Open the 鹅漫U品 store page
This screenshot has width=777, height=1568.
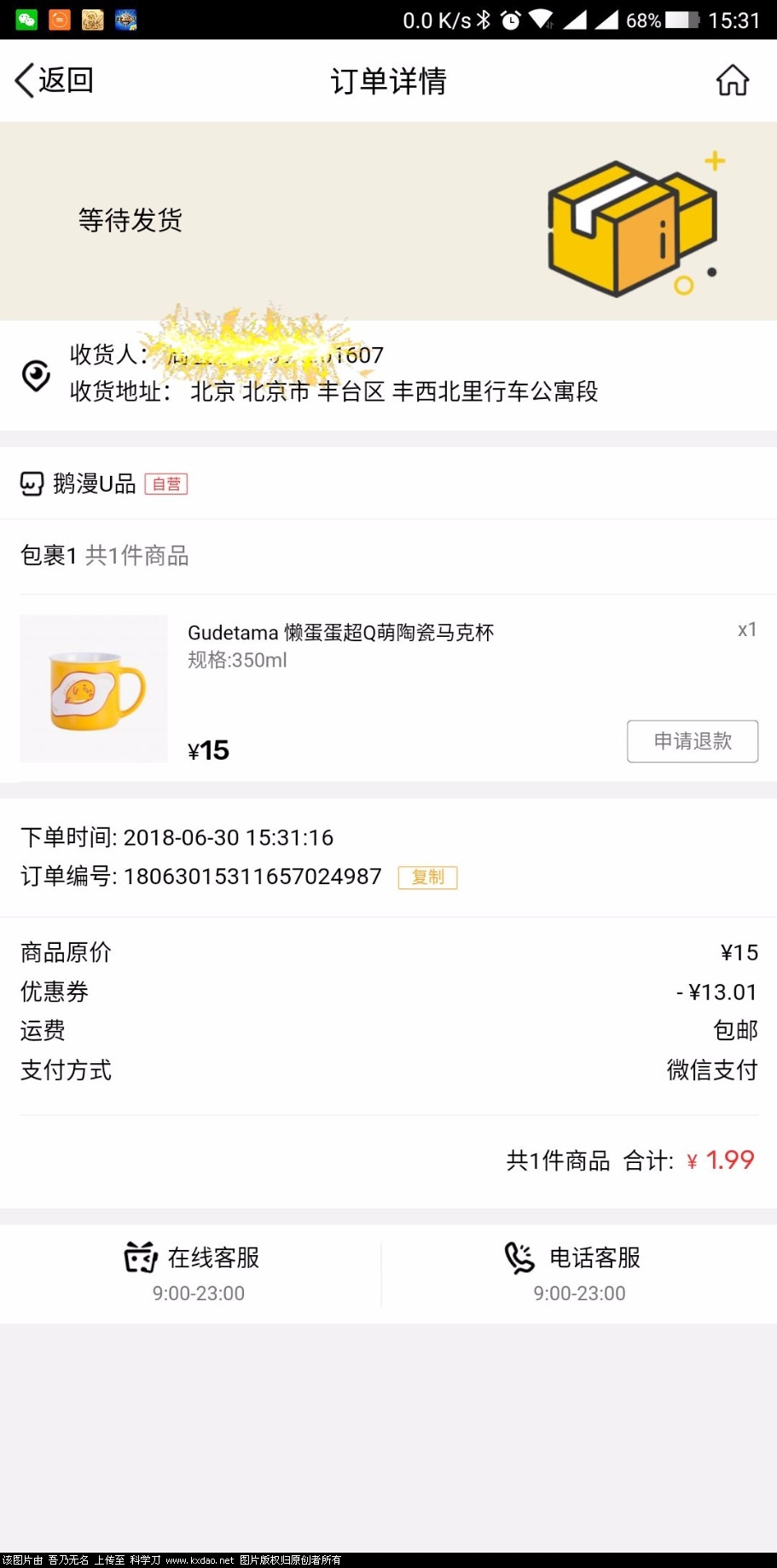click(x=94, y=484)
